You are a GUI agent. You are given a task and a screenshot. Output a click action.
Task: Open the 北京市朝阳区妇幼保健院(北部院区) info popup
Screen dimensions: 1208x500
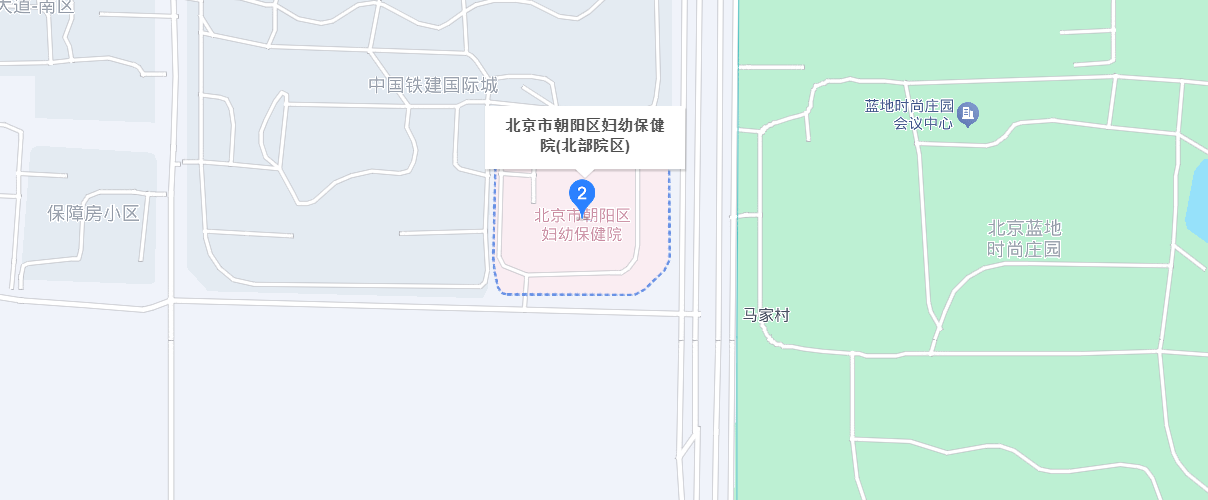pyautogui.click(x=585, y=136)
